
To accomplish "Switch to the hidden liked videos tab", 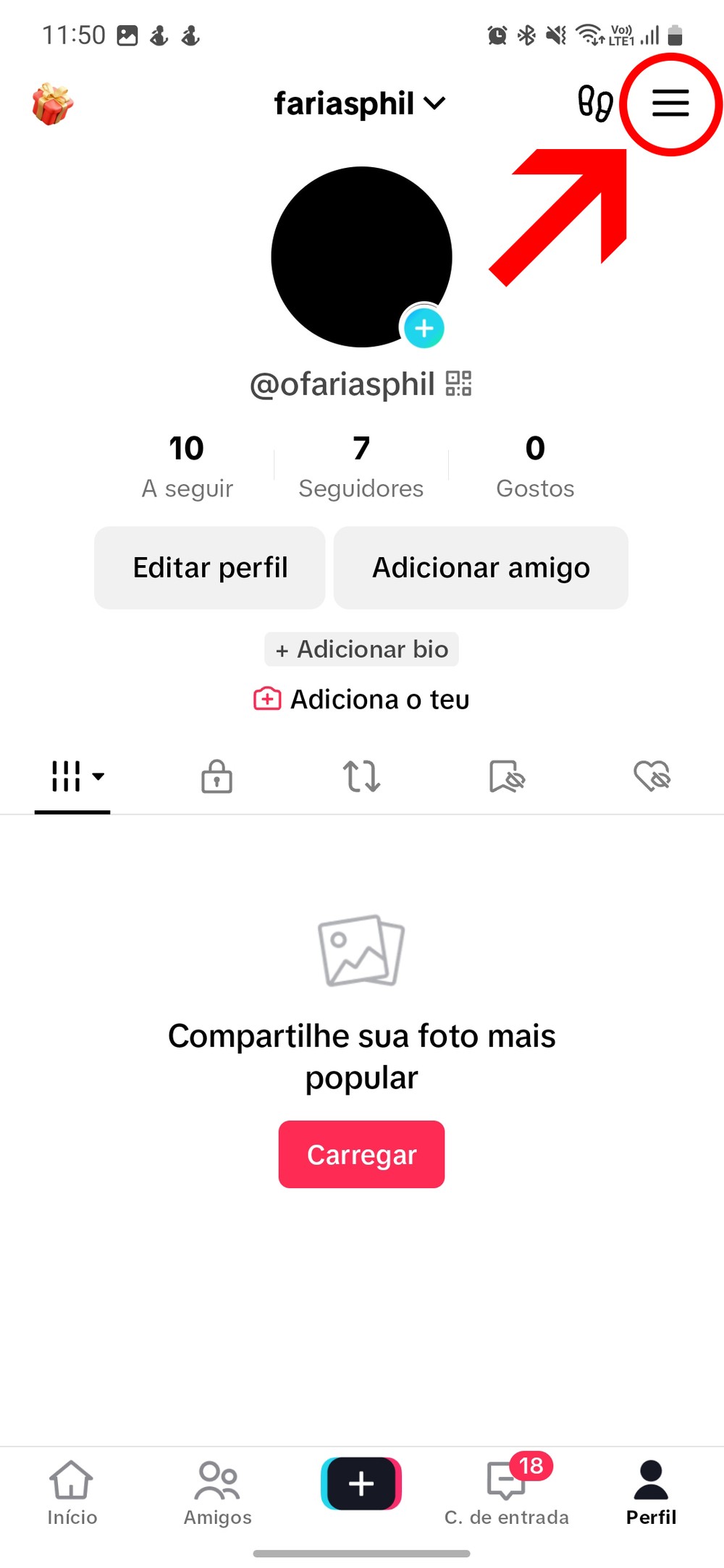I will pyautogui.click(x=652, y=776).
